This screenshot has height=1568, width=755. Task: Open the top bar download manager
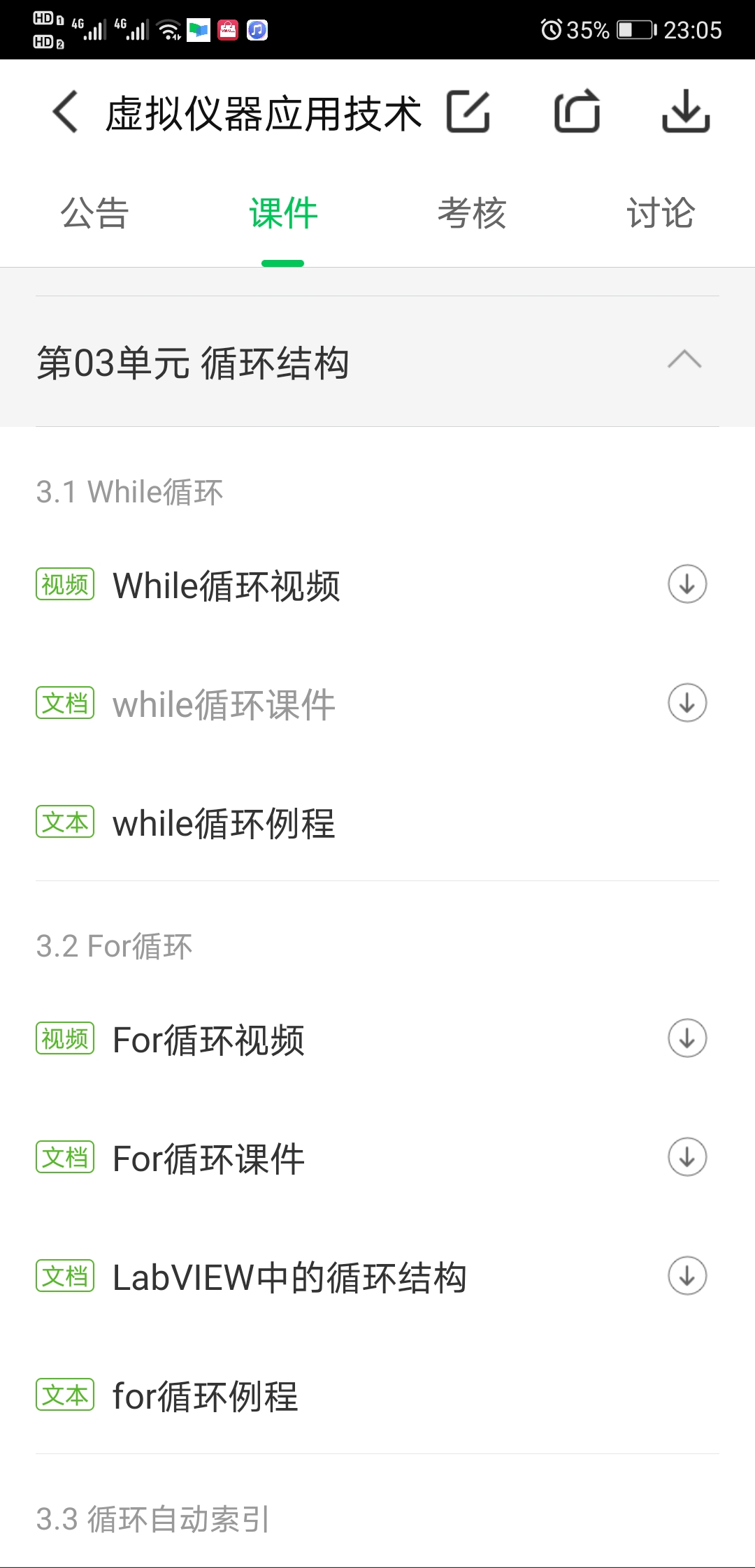click(x=686, y=112)
